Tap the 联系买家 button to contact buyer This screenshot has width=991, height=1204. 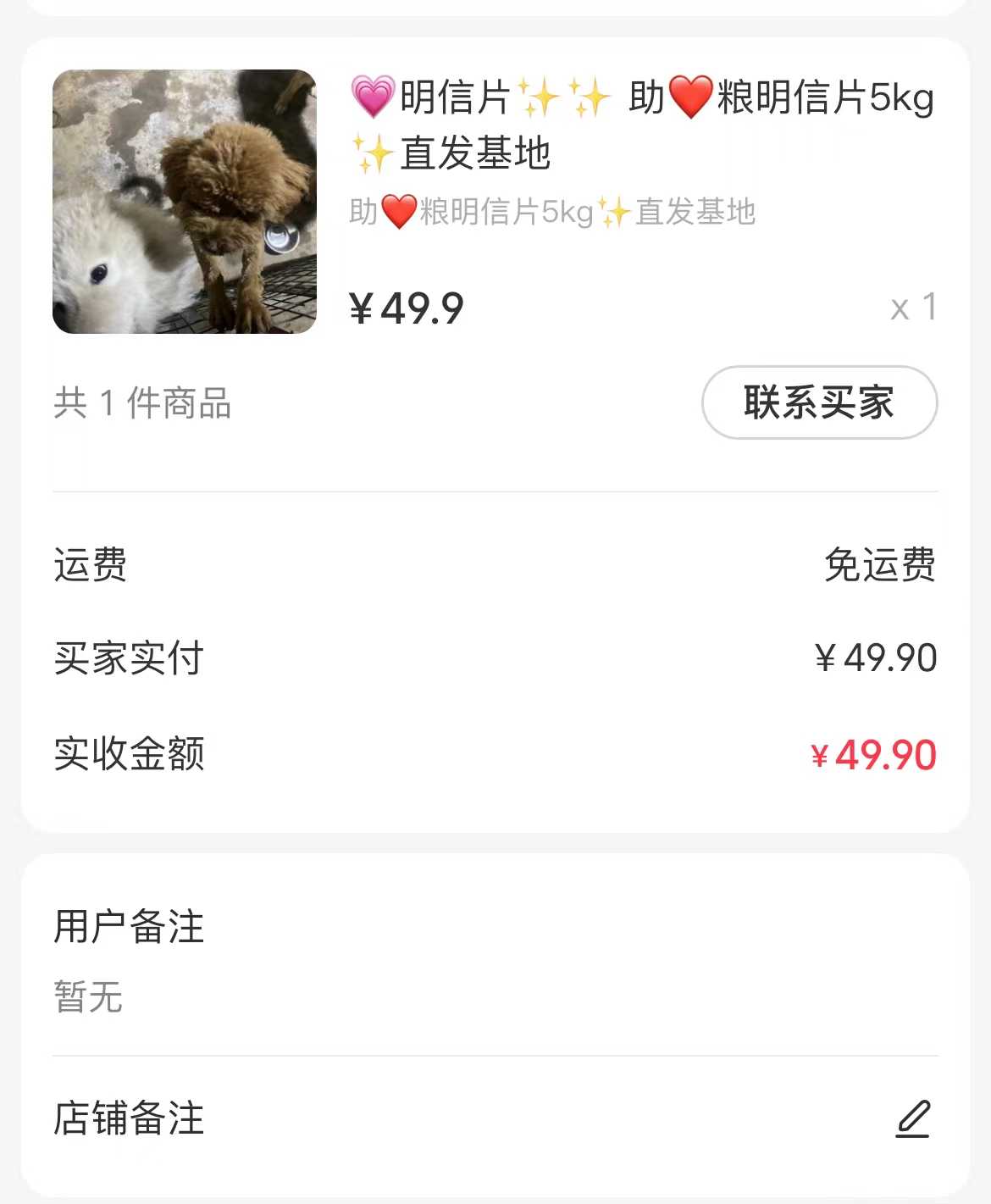click(819, 402)
